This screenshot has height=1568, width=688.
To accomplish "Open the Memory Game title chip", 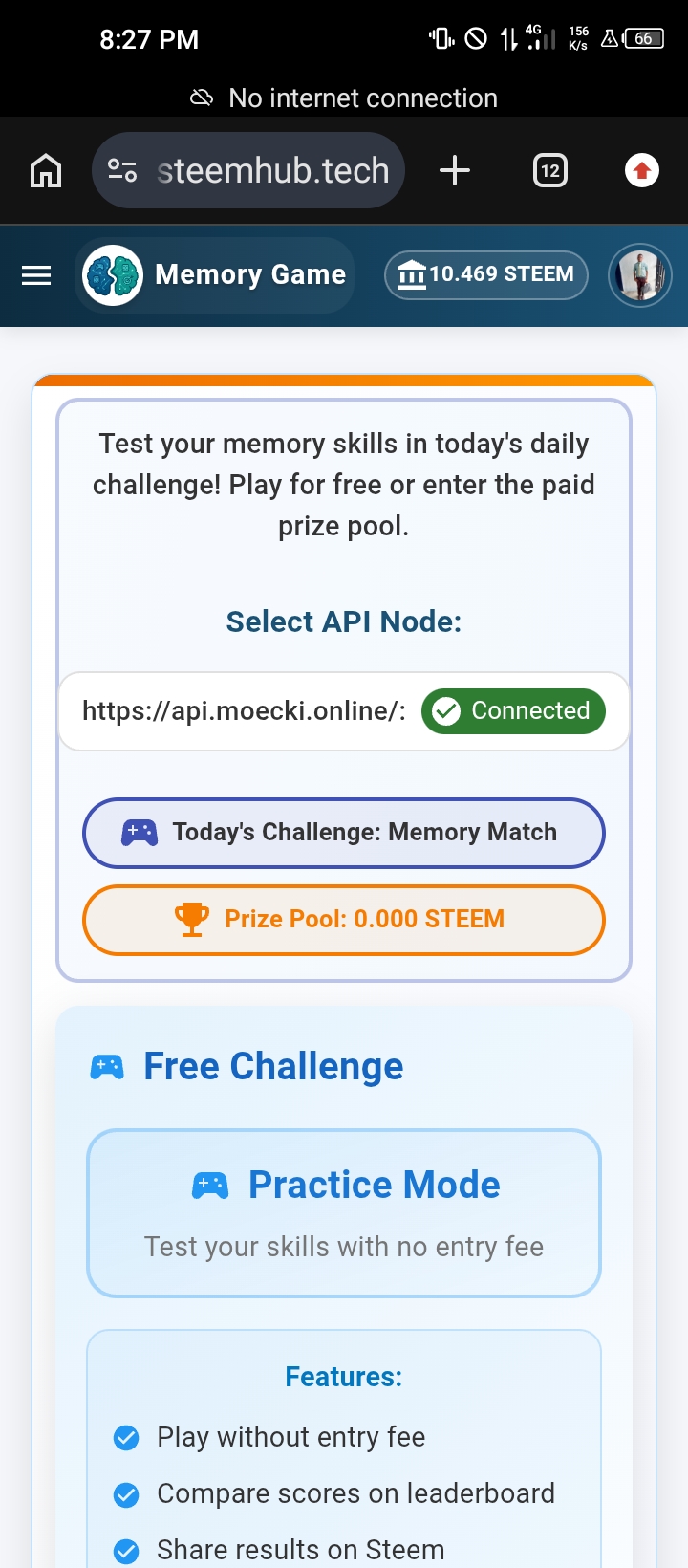I will [215, 275].
